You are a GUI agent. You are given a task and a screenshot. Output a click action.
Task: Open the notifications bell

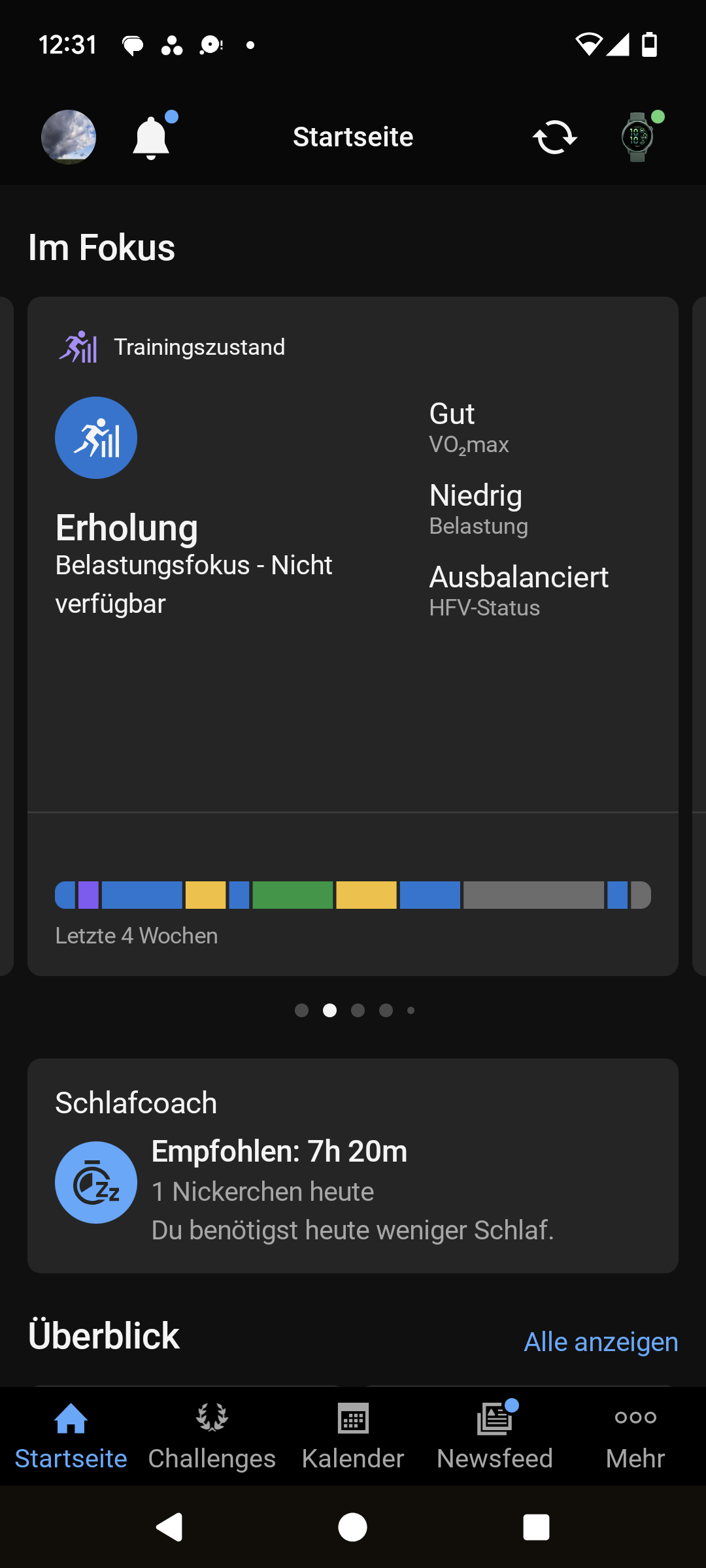152,137
